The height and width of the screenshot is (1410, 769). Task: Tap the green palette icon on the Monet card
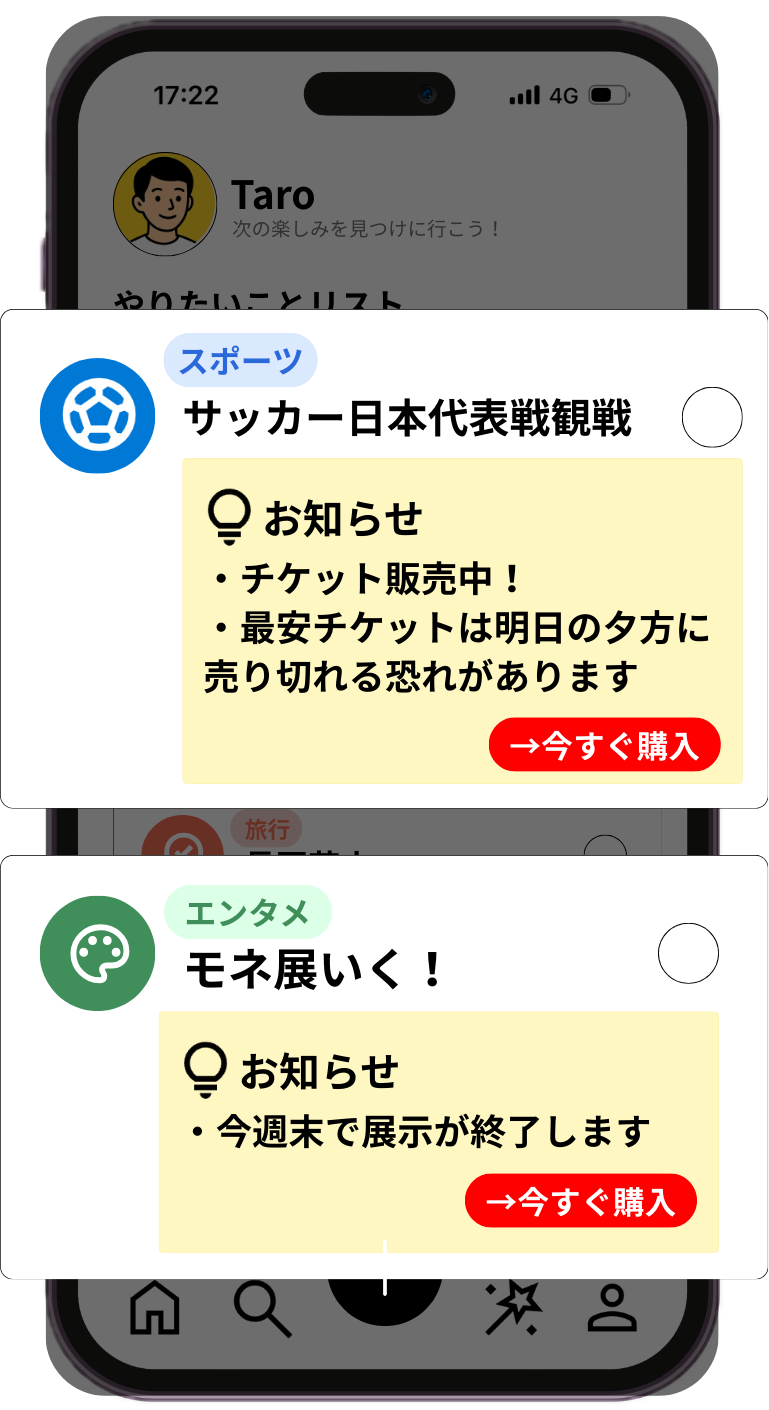click(96, 953)
